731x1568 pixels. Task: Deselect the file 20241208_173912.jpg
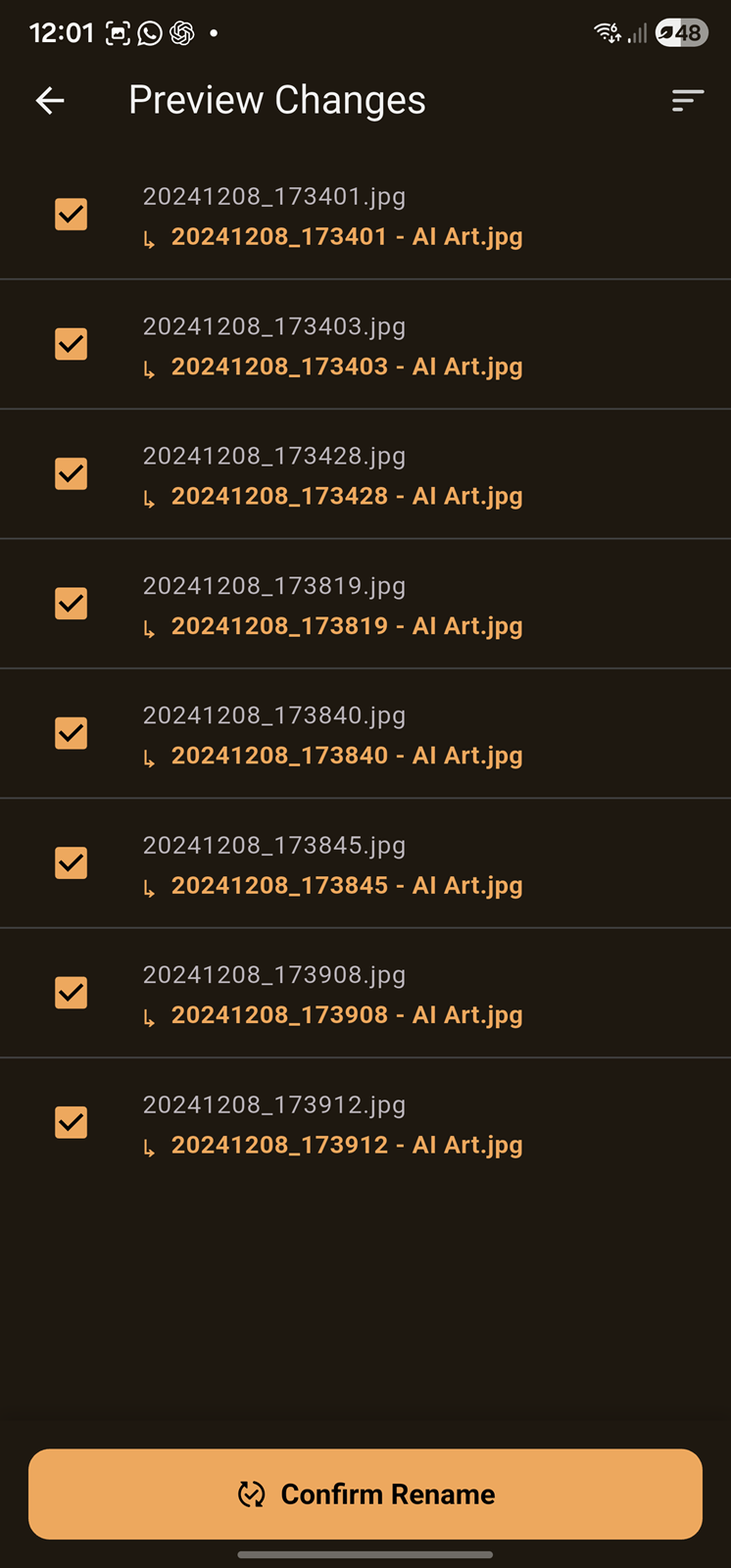[71, 1122]
